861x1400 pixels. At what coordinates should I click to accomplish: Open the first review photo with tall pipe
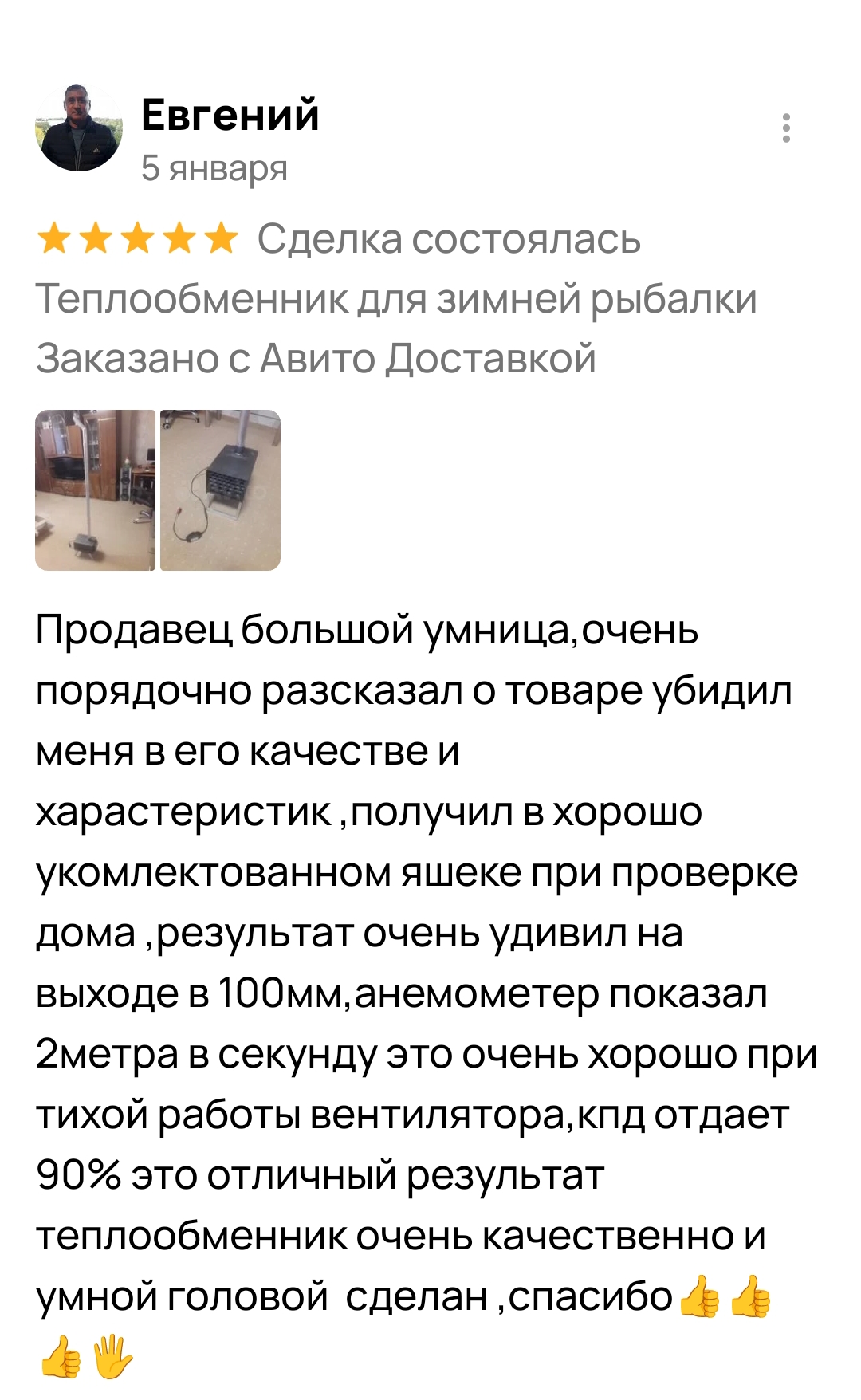click(95, 490)
